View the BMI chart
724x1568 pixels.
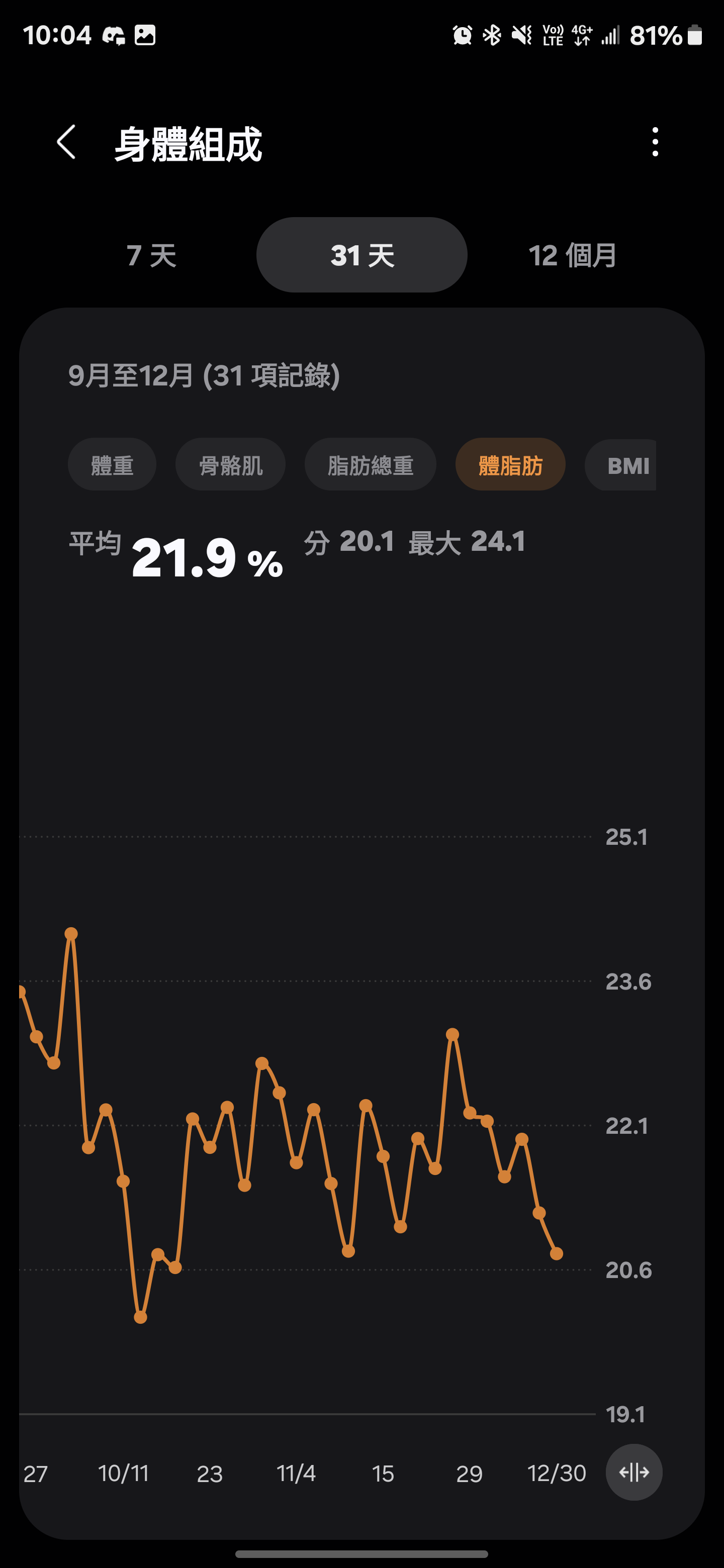pyautogui.click(x=621, y=464)
